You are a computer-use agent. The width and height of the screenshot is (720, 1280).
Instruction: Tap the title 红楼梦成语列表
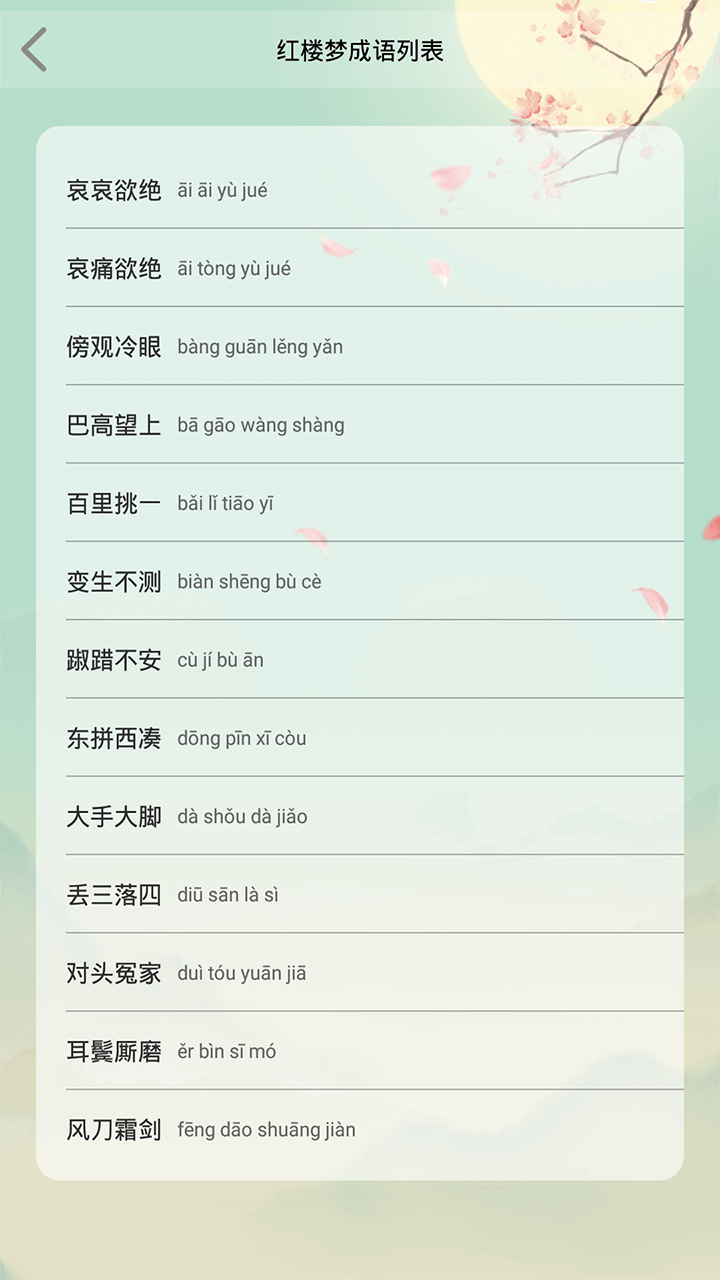pyautogui.click(x=360, y=48)
